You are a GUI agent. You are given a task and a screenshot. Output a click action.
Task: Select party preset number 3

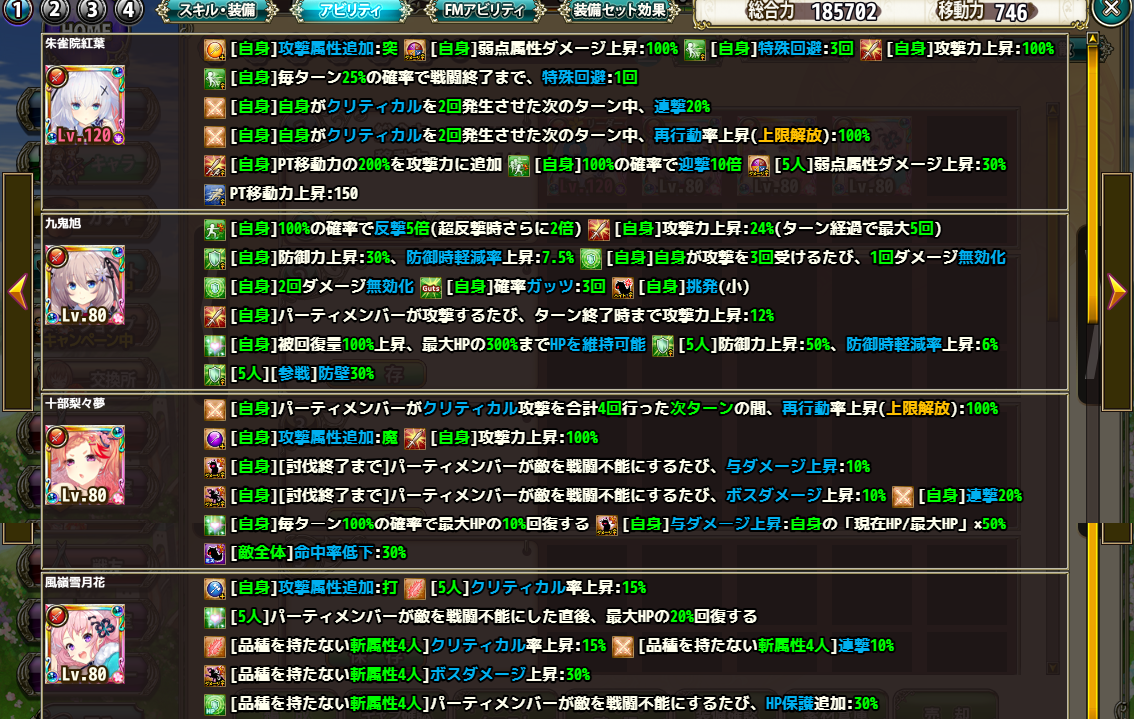(92, 11)
